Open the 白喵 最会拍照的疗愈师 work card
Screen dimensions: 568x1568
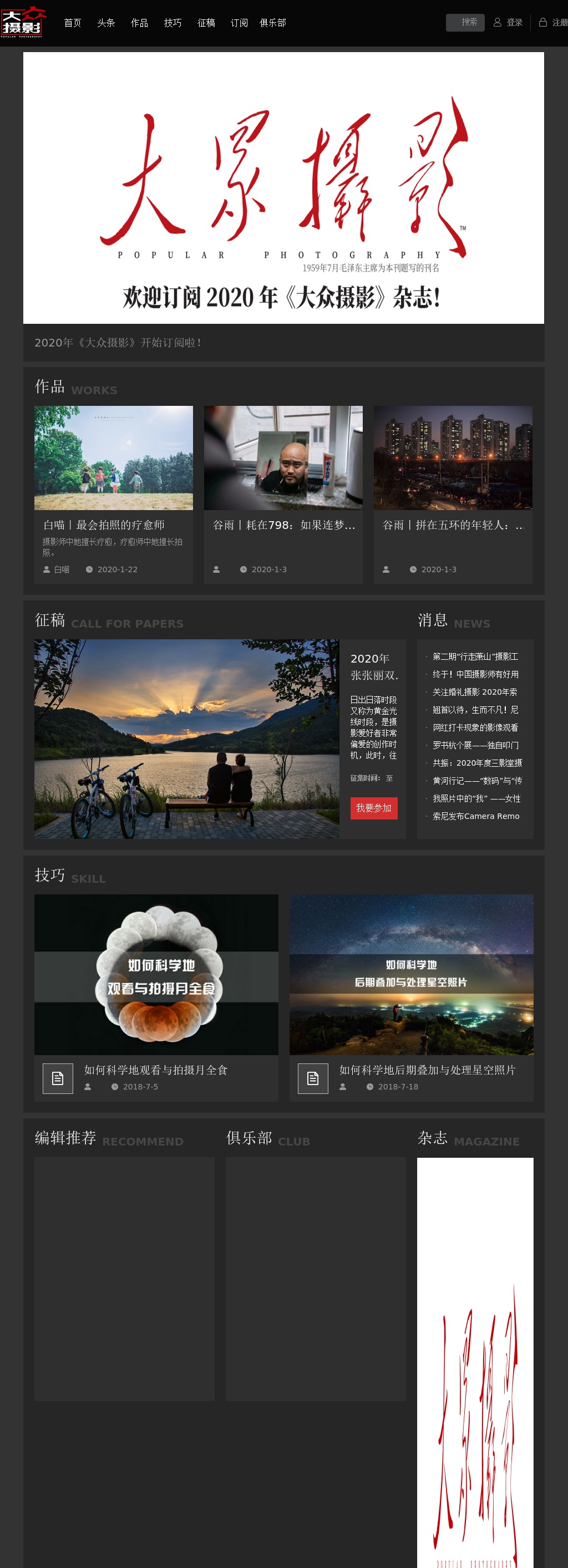(113, 459)
